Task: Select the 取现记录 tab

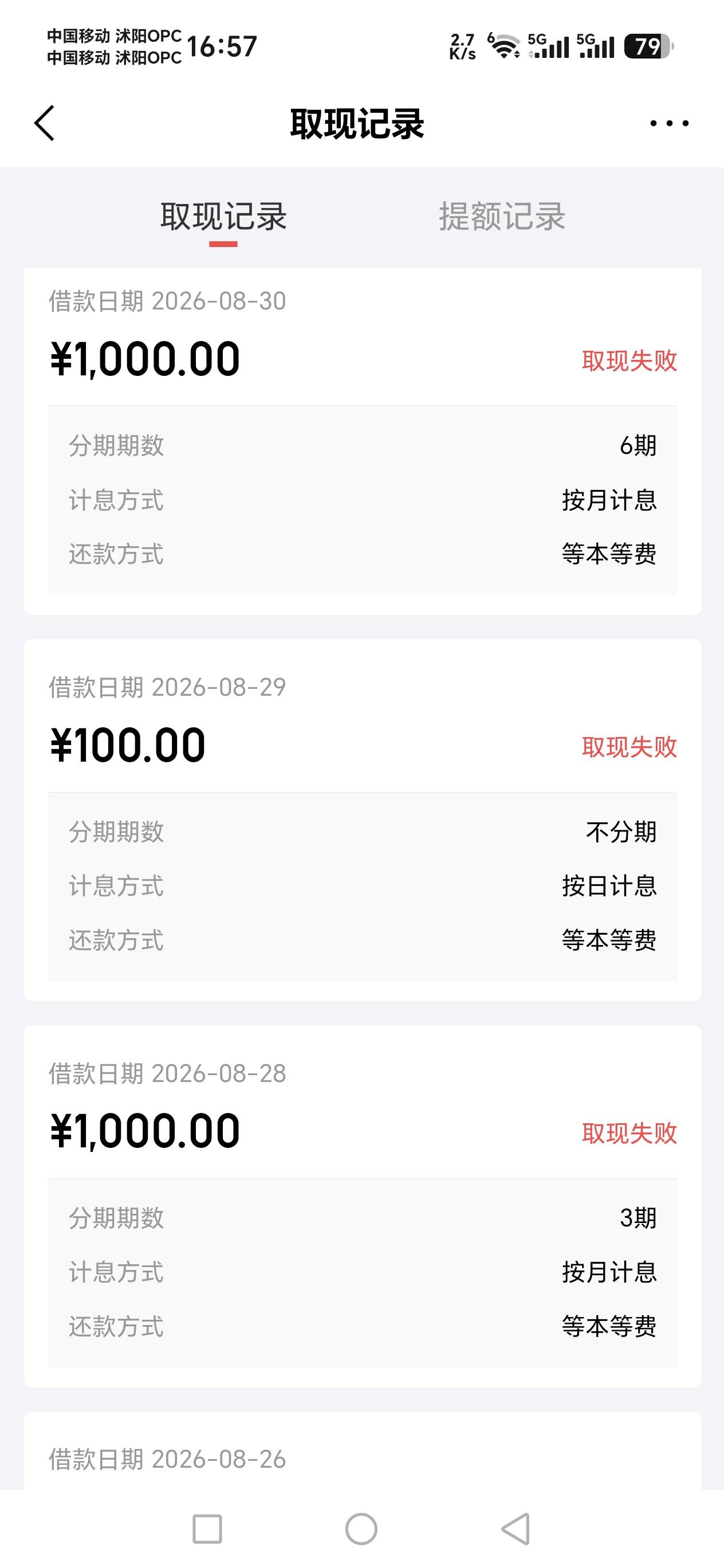Action: [x=223, y=217]
